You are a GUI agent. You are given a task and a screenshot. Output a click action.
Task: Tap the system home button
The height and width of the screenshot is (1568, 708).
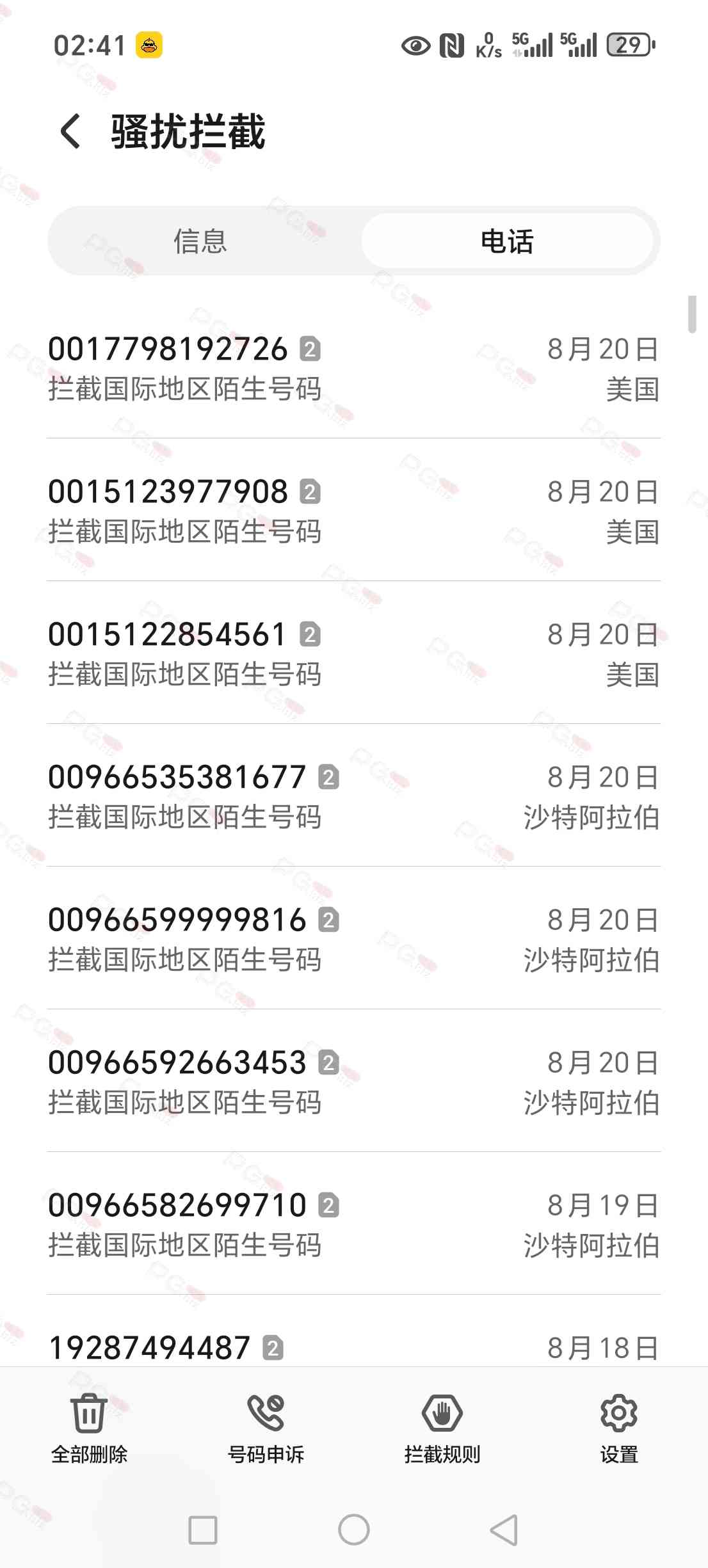[x=353, y=1530]
